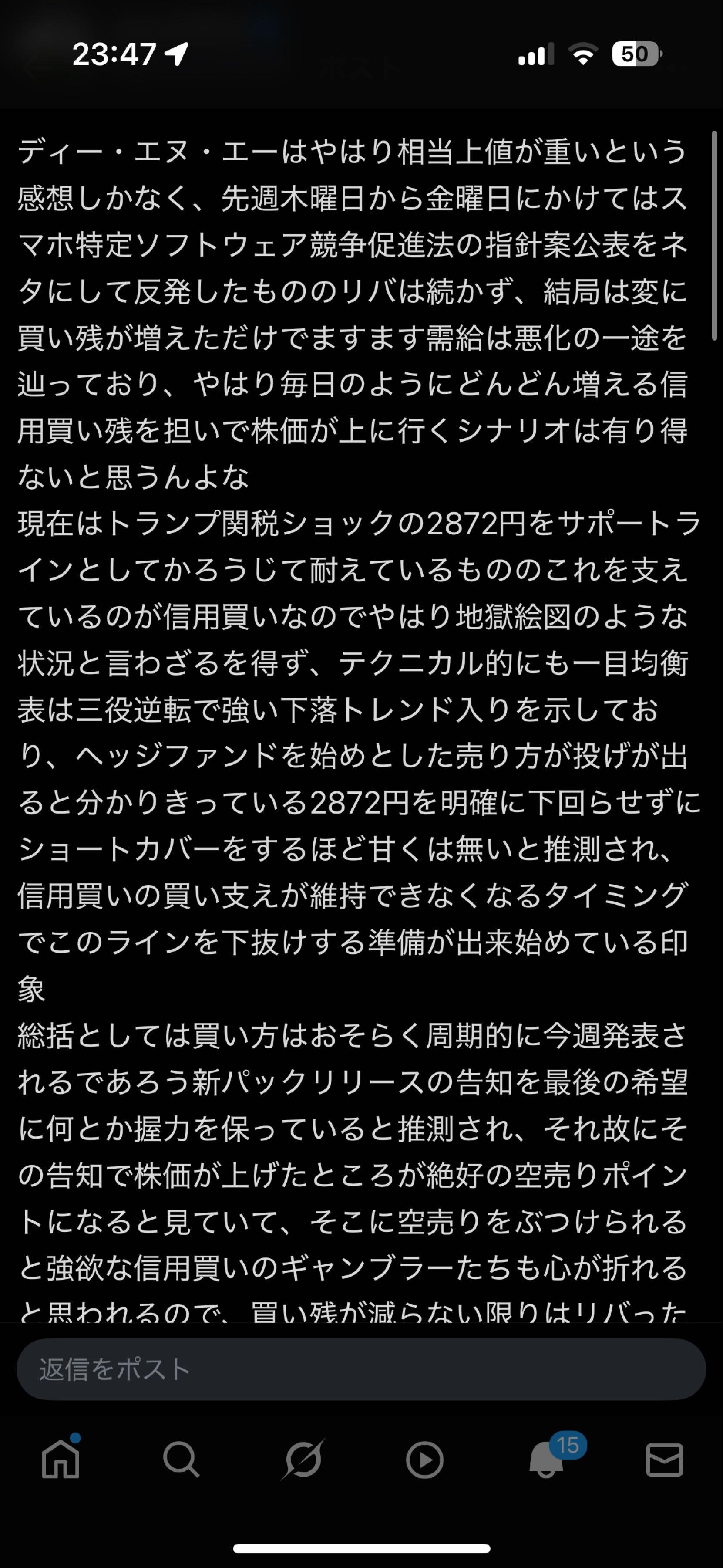Open the messages envelope tab
The height and width of the screenshot is (1568, 723).
click(x=664, y=1460)
